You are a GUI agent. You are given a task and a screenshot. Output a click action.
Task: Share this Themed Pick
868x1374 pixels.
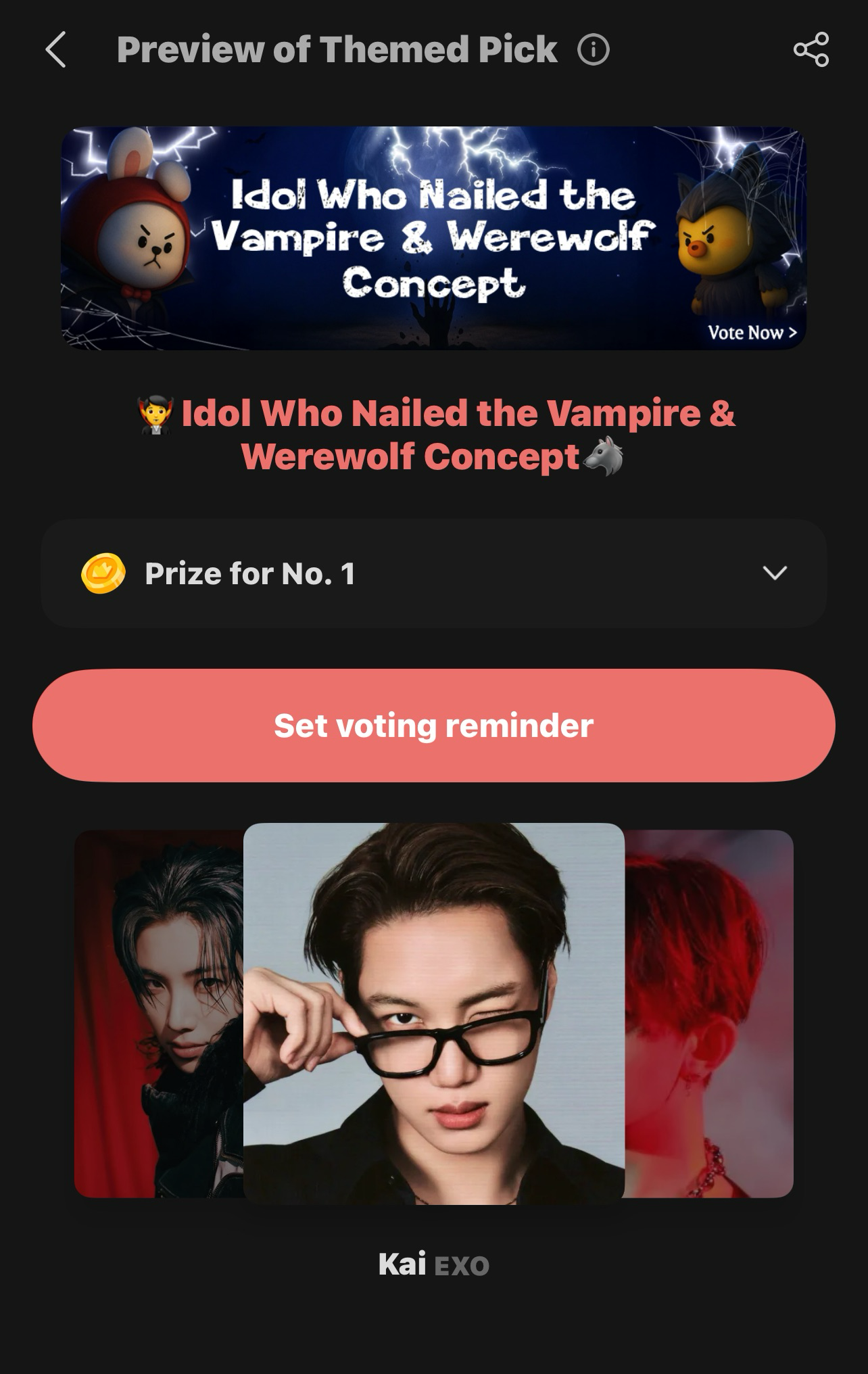pos(811,50)
